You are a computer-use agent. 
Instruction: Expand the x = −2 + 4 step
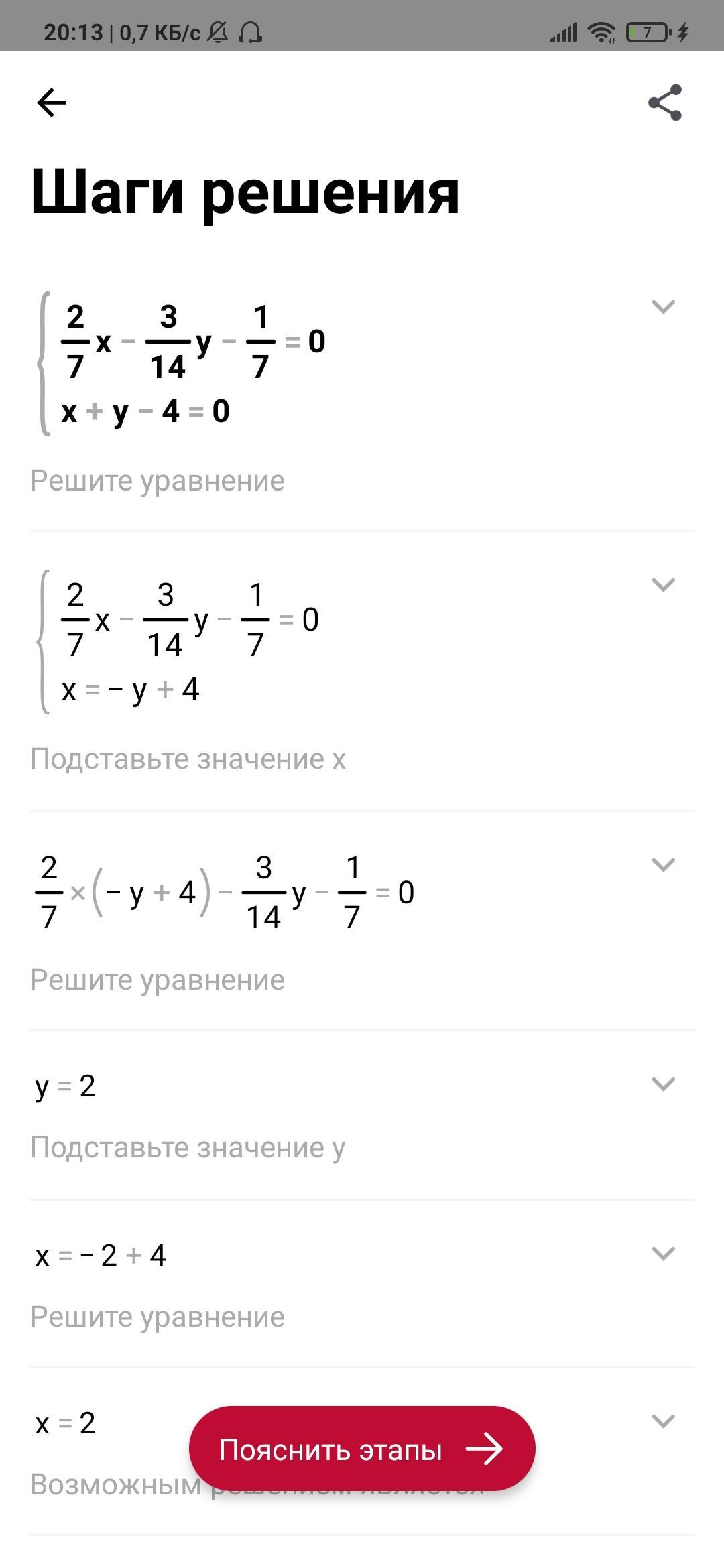coord(663,1254)
